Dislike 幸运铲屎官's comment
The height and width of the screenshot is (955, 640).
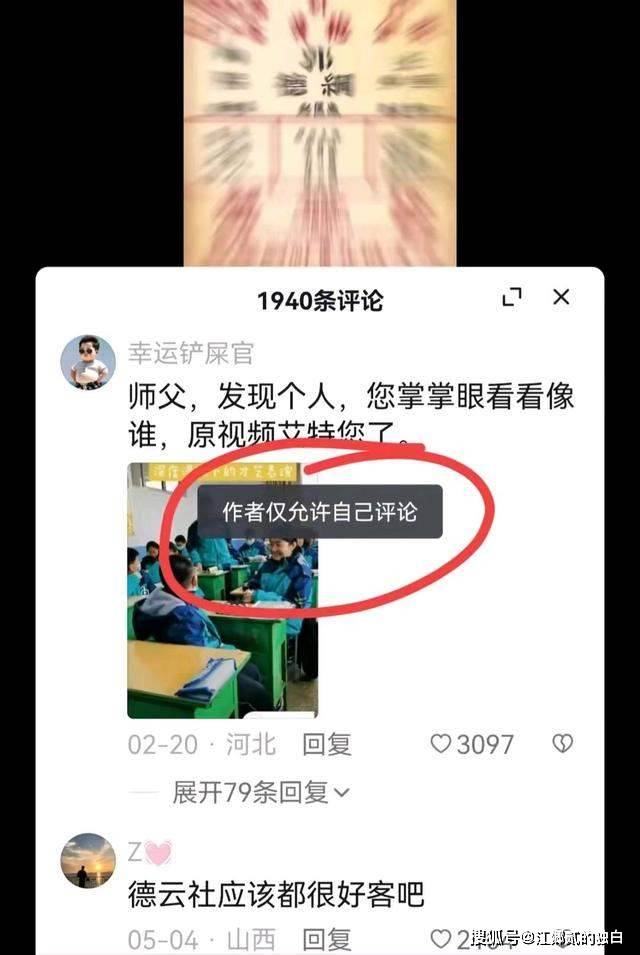coord(563,744)
